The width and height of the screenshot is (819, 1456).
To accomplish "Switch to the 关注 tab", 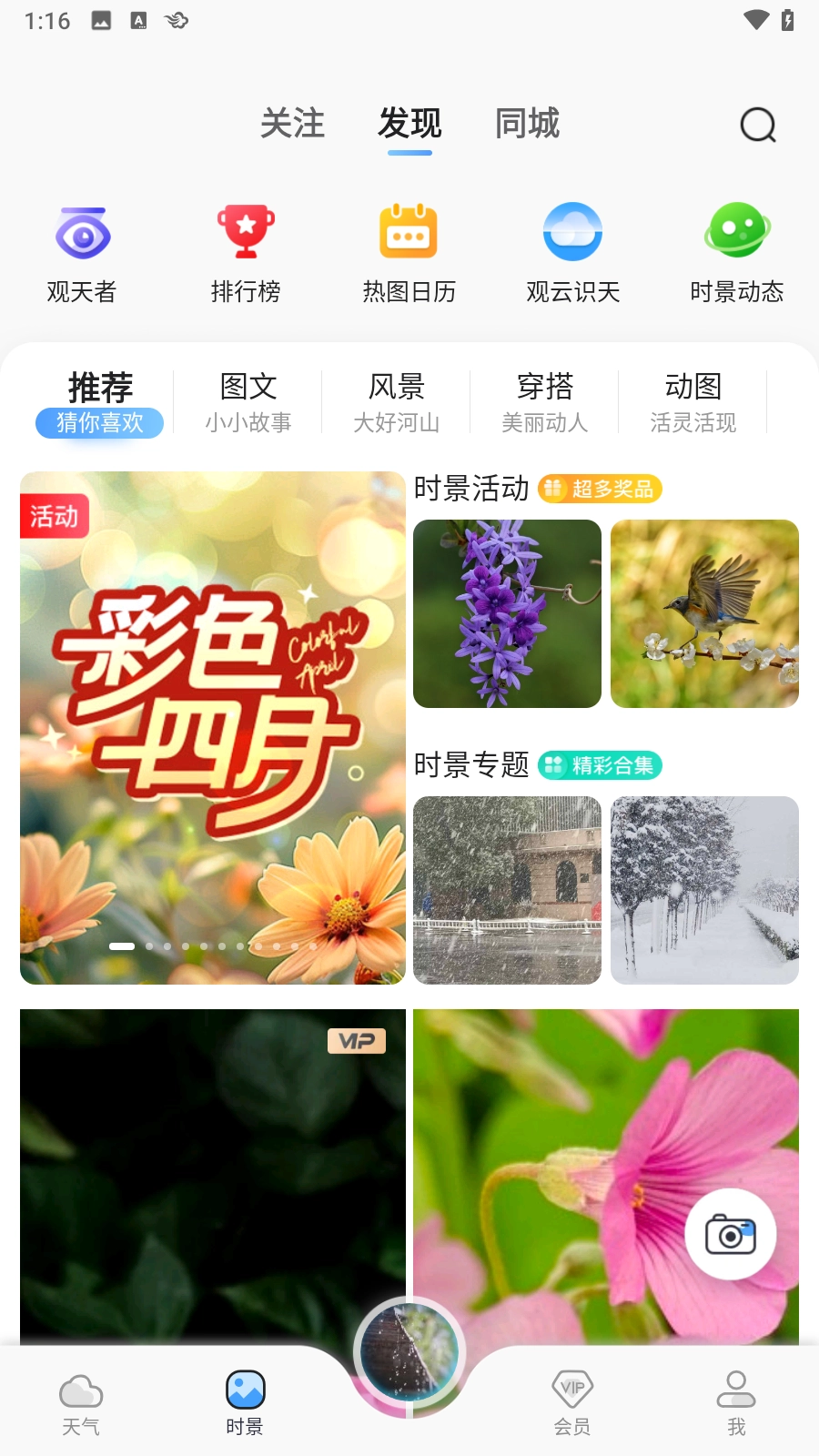I will click(292, 125).
